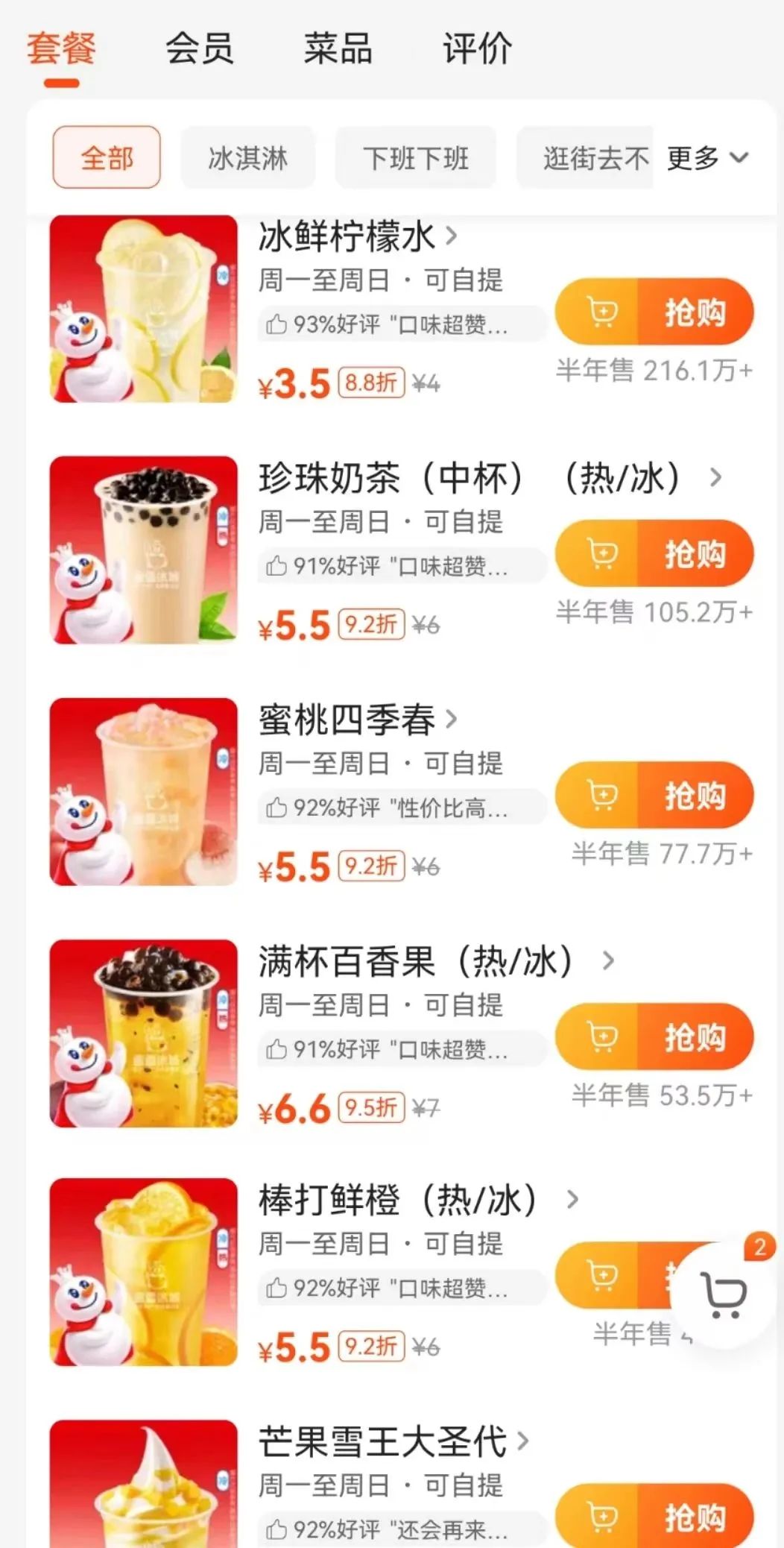Switch to the 会员 tab
Image resolution: width=784 pixels, height=1548 pixels.
[200, 48]
